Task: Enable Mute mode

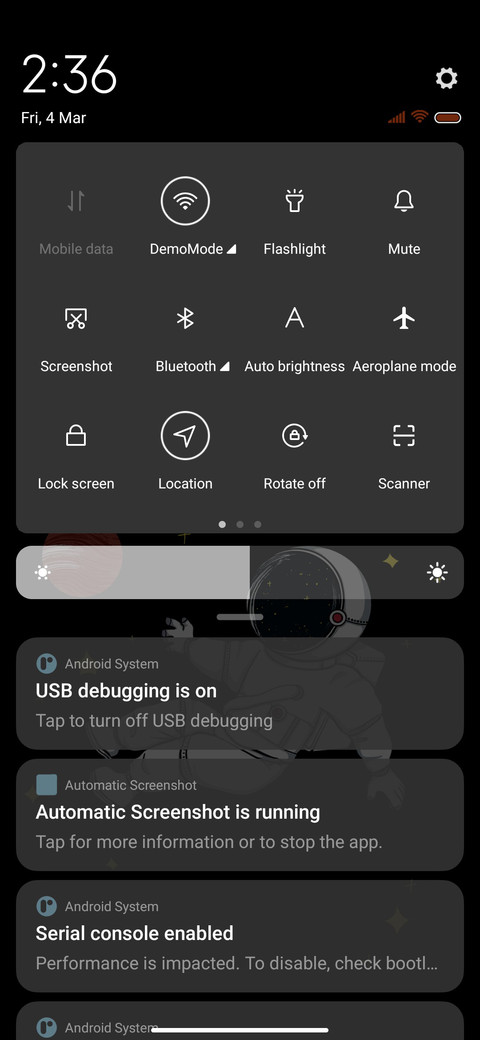Action: [x=404, y=200]
